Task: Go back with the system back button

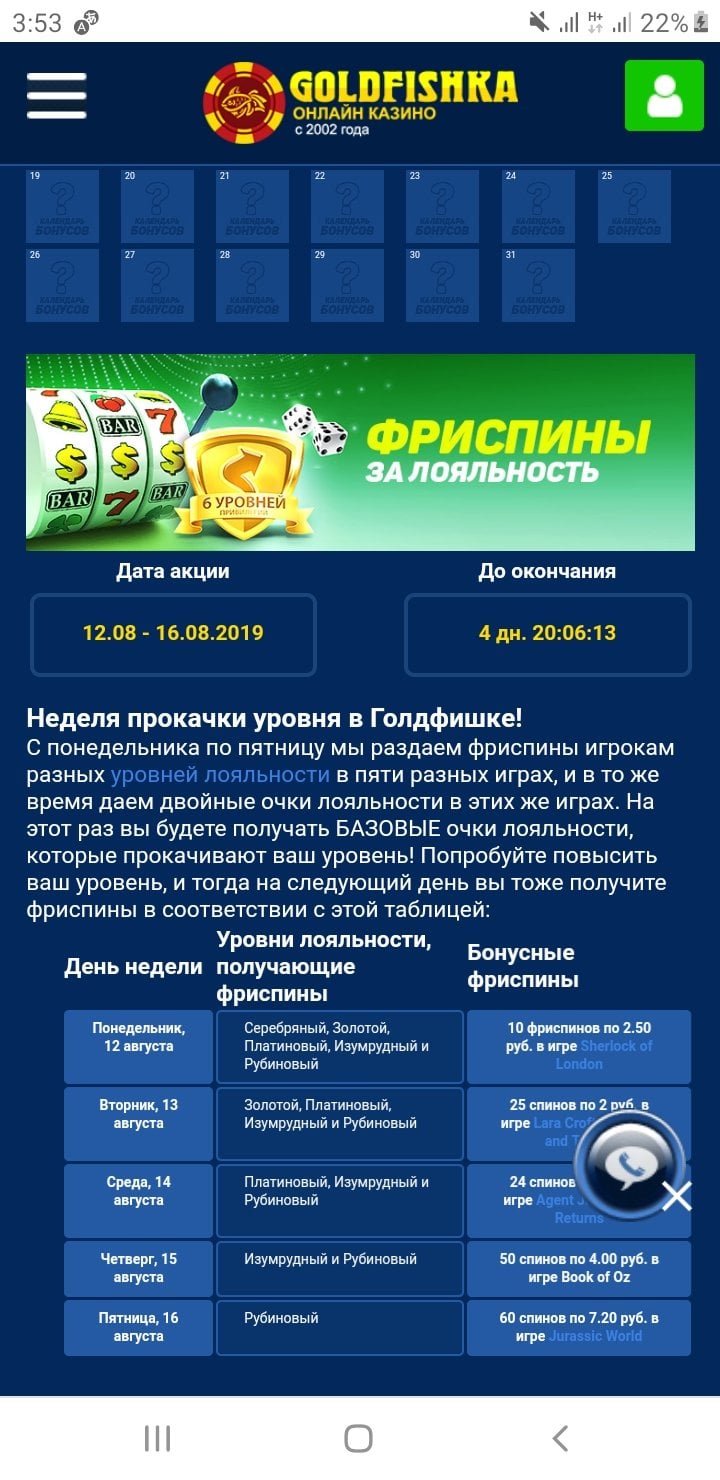Action: coord(560,1439)
